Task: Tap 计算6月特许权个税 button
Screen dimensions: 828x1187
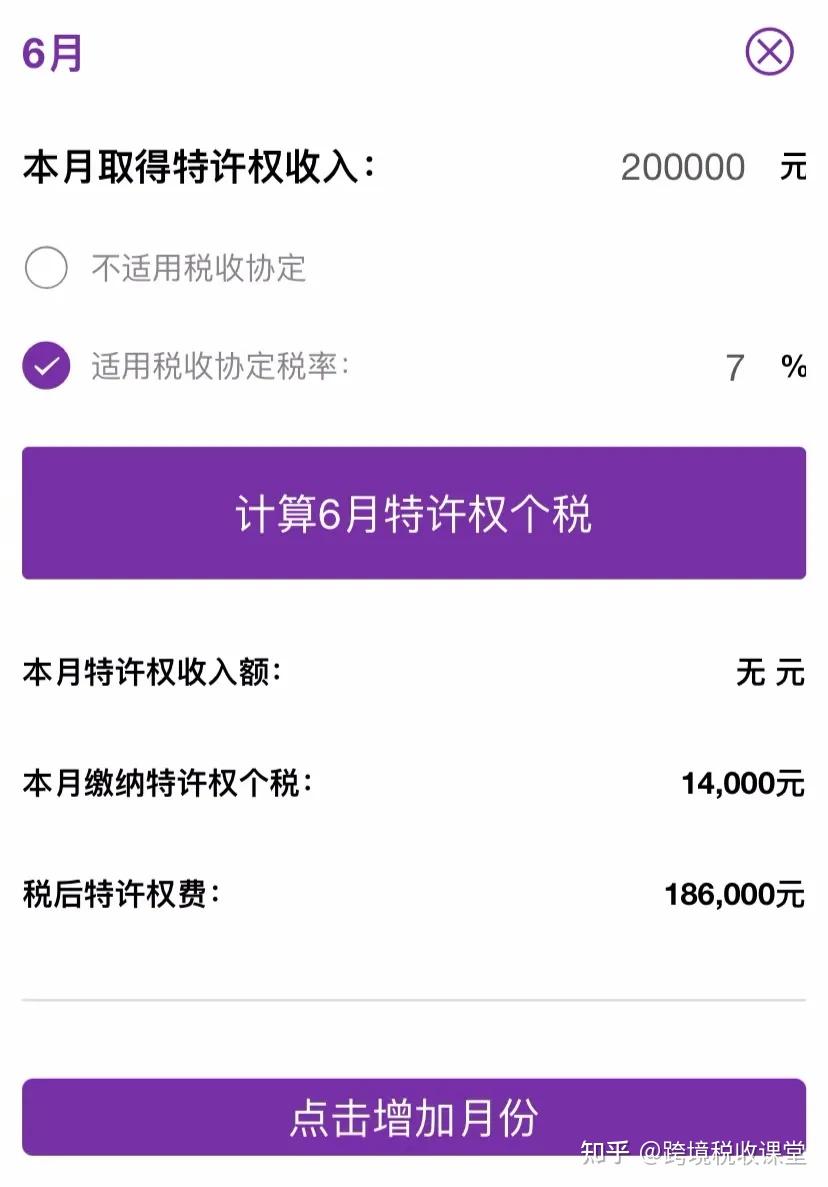Action: click(x=414, y=513)
